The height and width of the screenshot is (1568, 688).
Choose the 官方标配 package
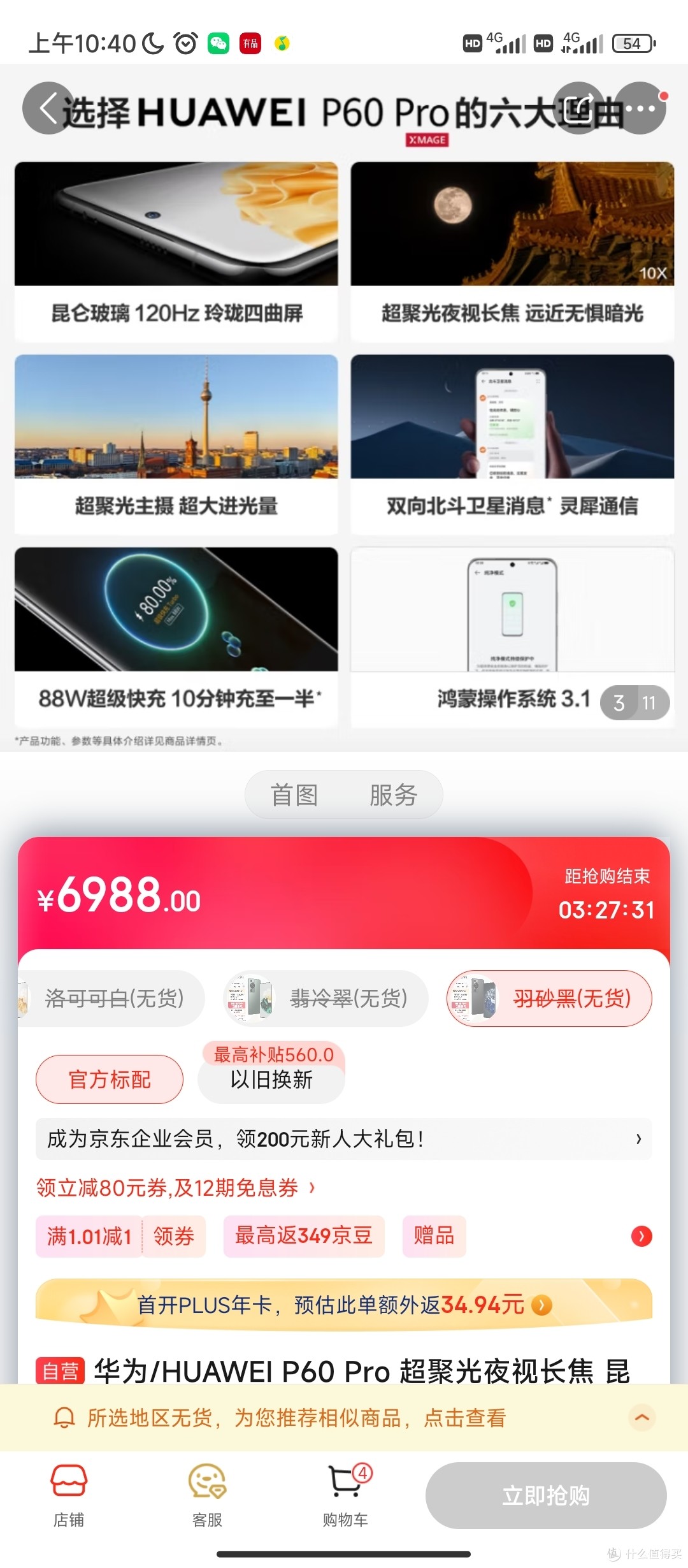click(110, 1079)
